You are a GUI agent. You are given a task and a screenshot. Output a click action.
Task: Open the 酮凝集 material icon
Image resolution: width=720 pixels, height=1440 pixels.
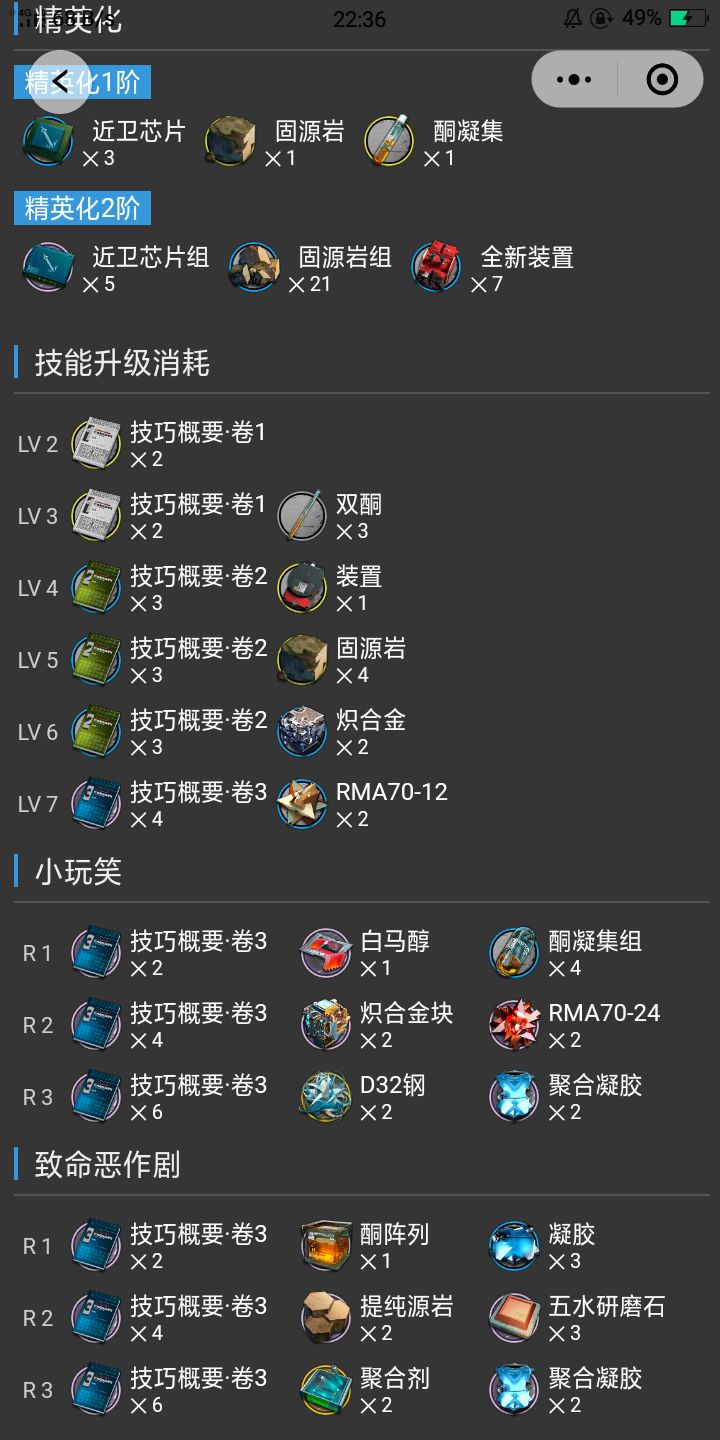tap(388, 141)
